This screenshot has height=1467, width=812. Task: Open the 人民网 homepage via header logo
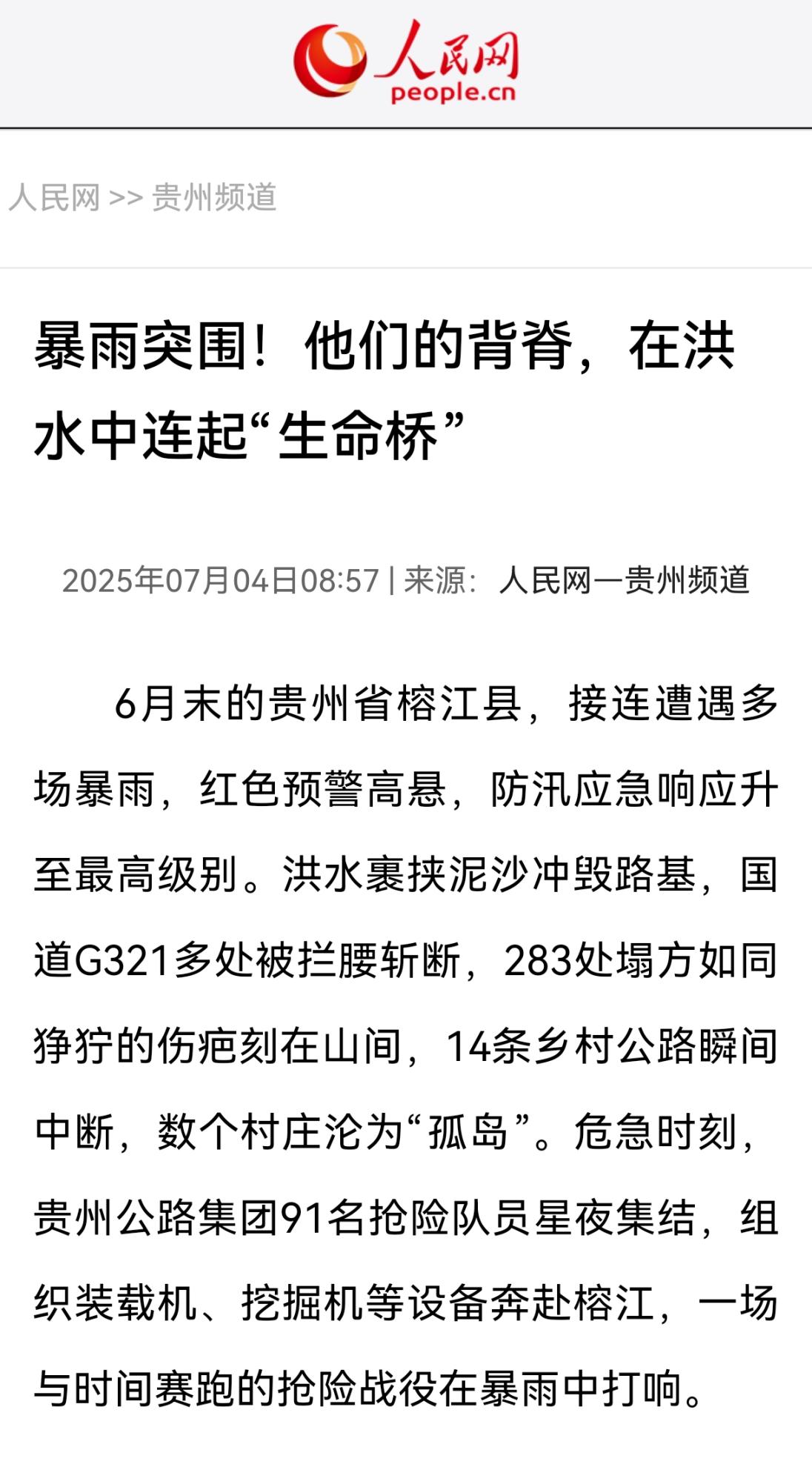point(405,62)
